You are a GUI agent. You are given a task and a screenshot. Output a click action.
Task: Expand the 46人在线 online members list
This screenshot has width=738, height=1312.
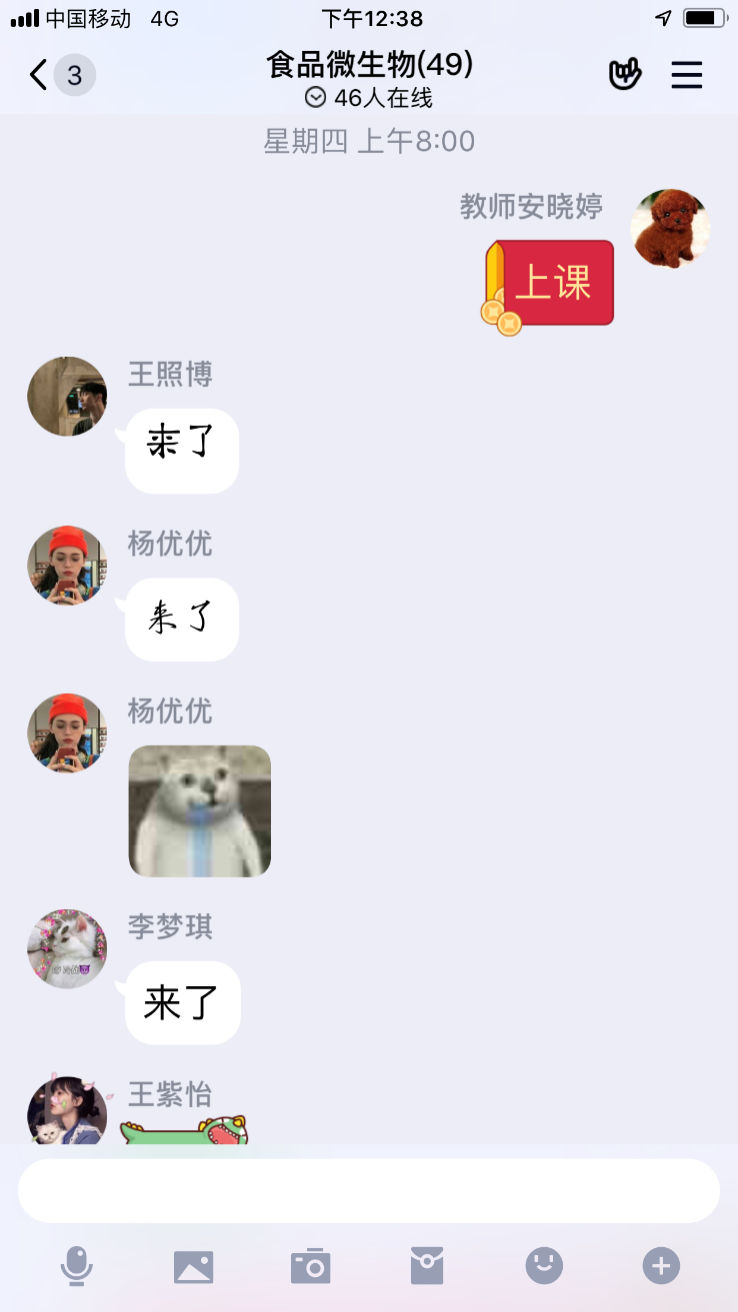(x=369, y=98)
